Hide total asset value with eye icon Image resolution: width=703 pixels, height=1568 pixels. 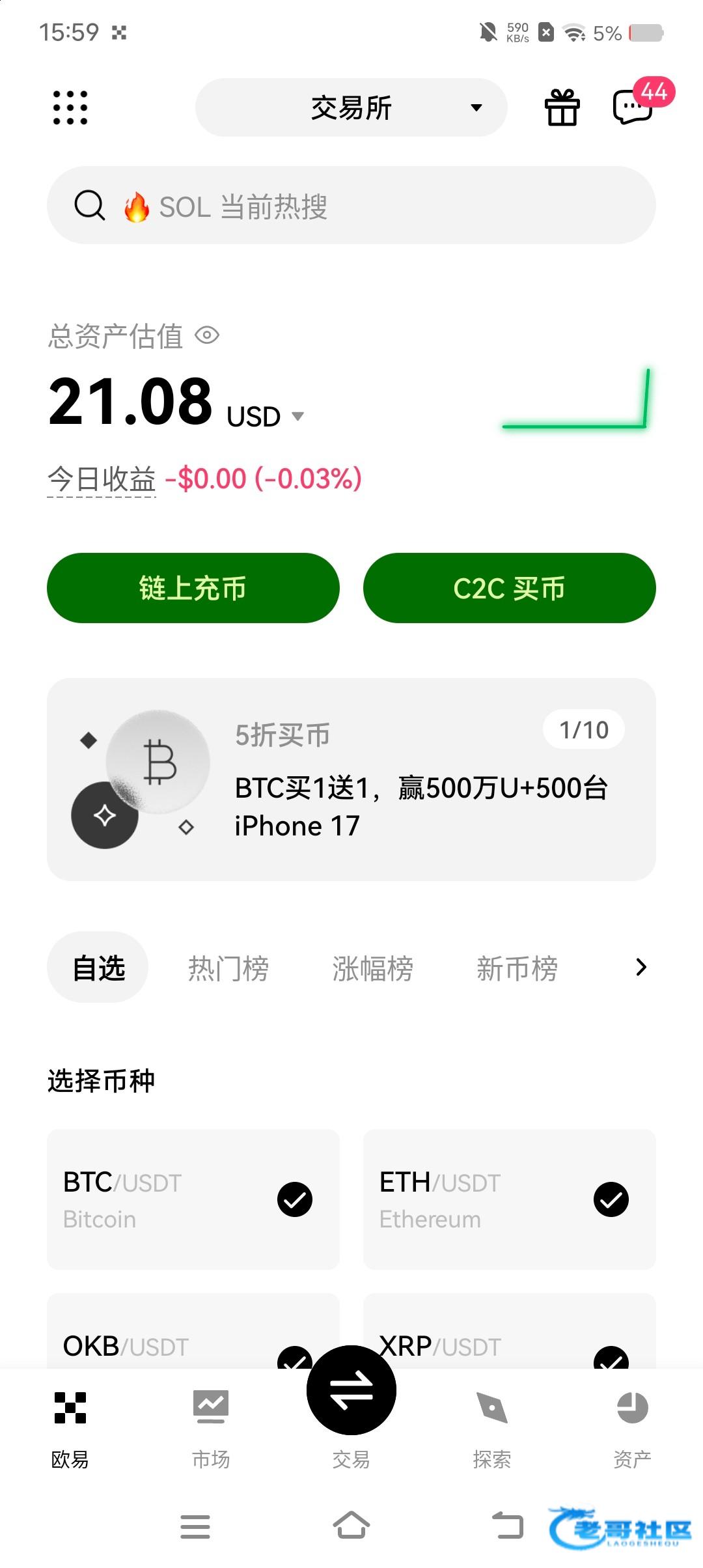click(x=207, y=335)
